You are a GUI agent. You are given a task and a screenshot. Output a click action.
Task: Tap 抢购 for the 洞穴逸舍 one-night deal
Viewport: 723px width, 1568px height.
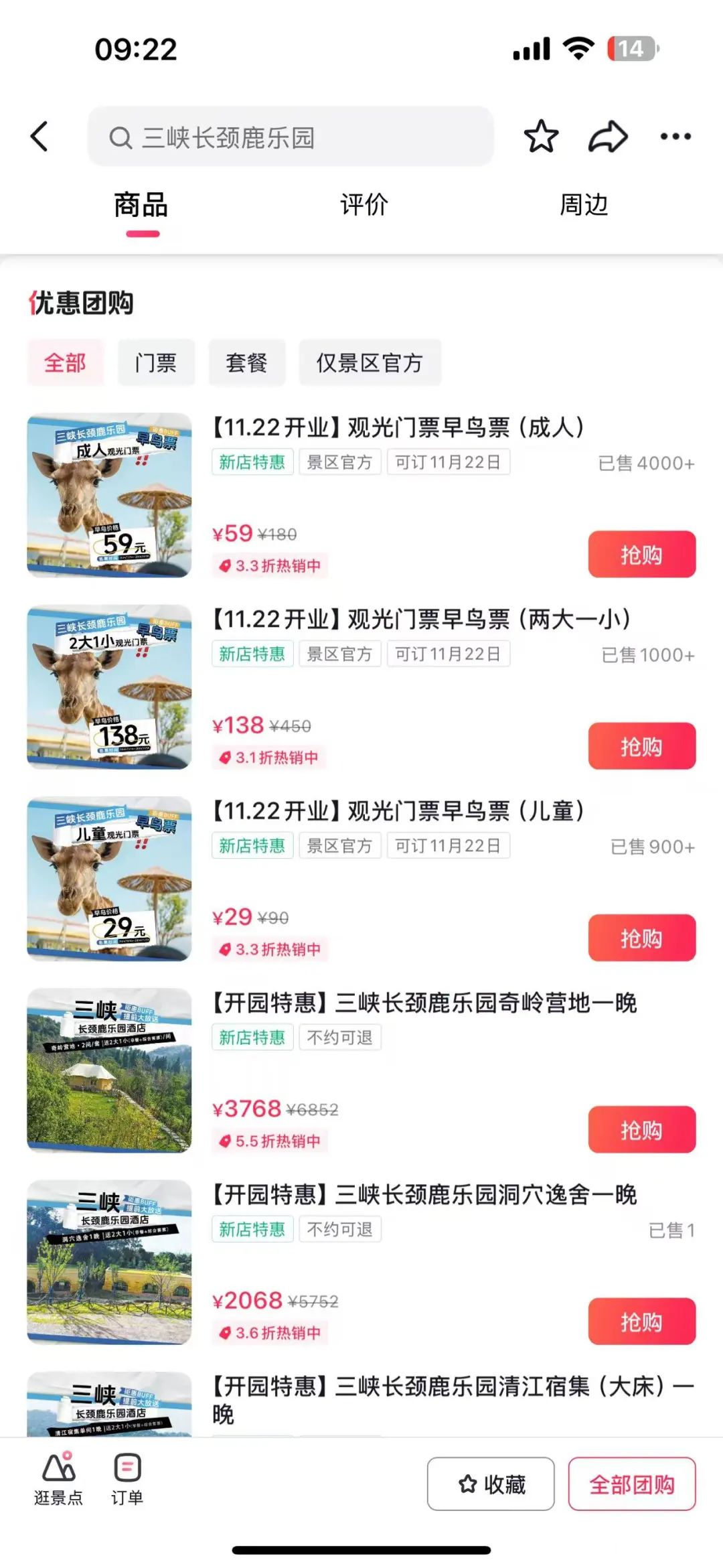coord(641,1322)
